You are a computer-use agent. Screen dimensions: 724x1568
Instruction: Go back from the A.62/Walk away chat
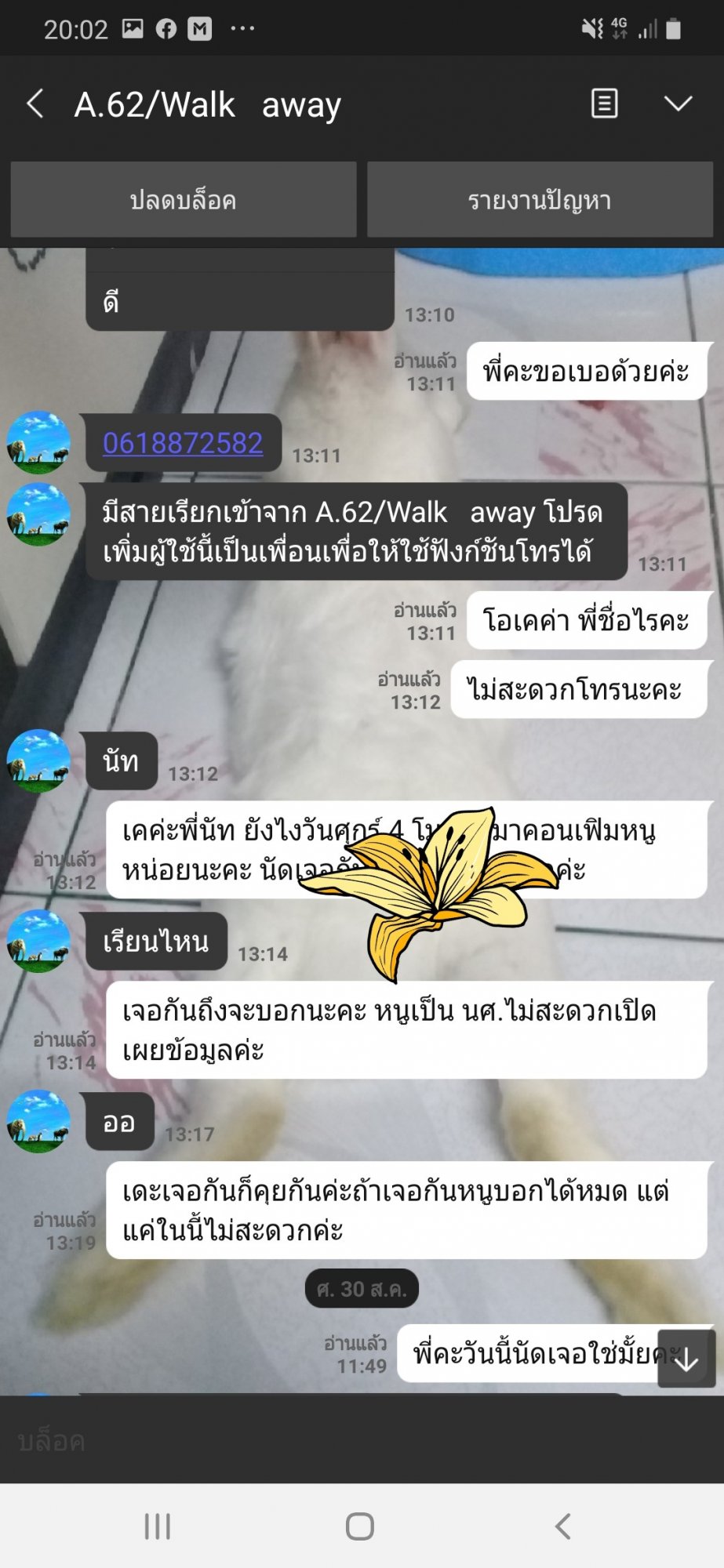point(35,103)
